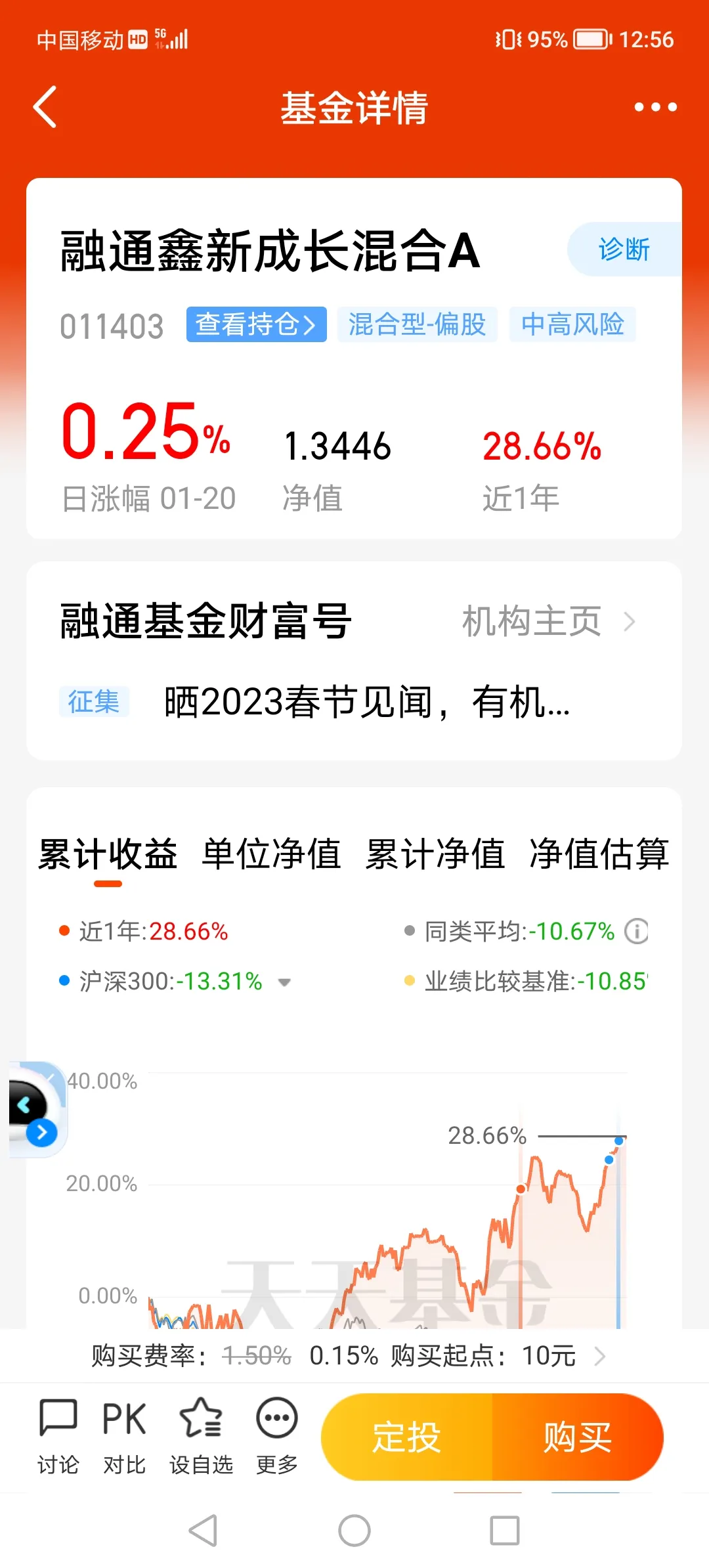
Task: Expand the 沪深300 index dropdown
Action: [284, 982]
